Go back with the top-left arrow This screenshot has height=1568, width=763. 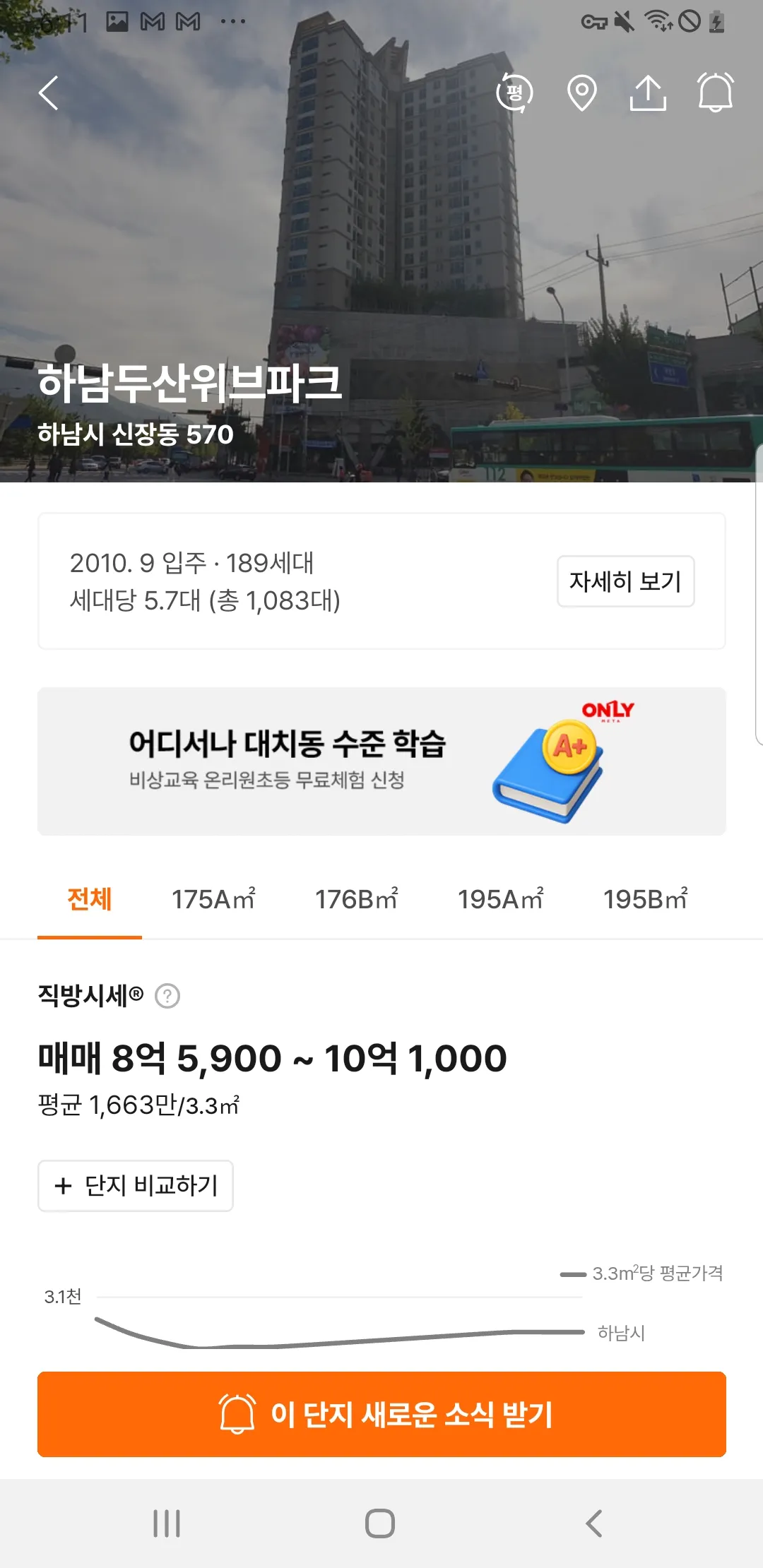48,93
